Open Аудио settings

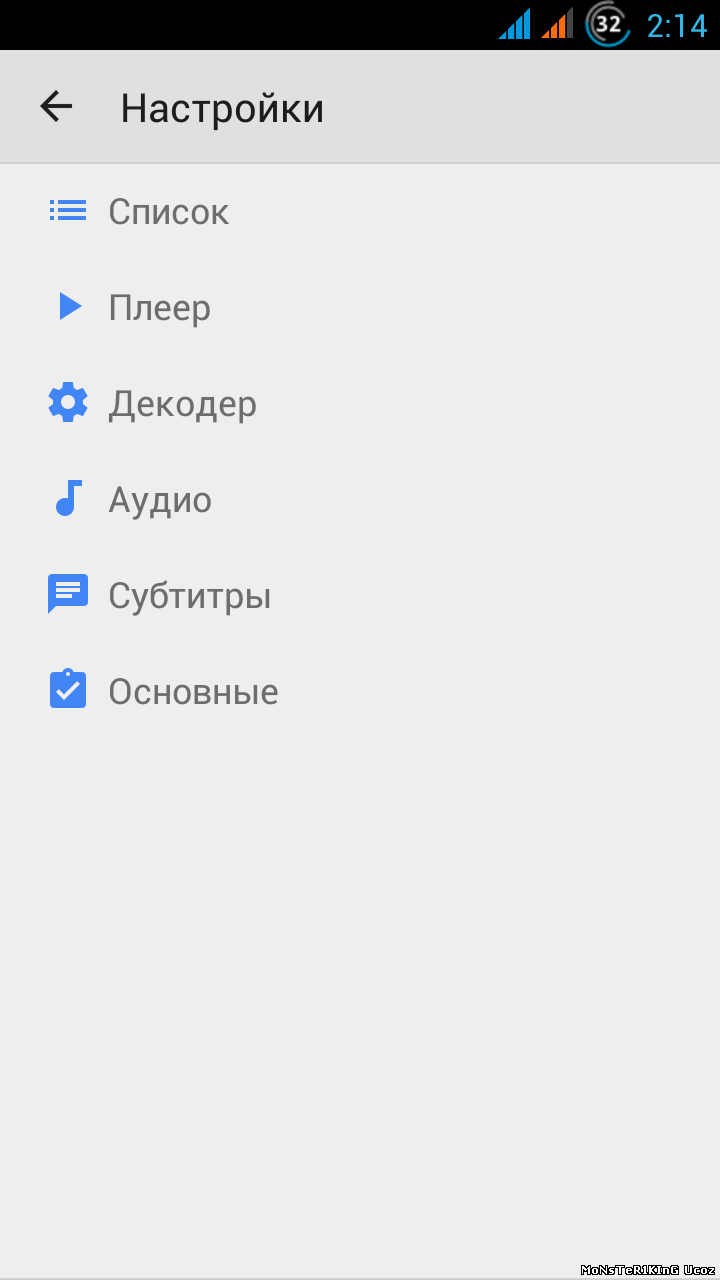360,499
